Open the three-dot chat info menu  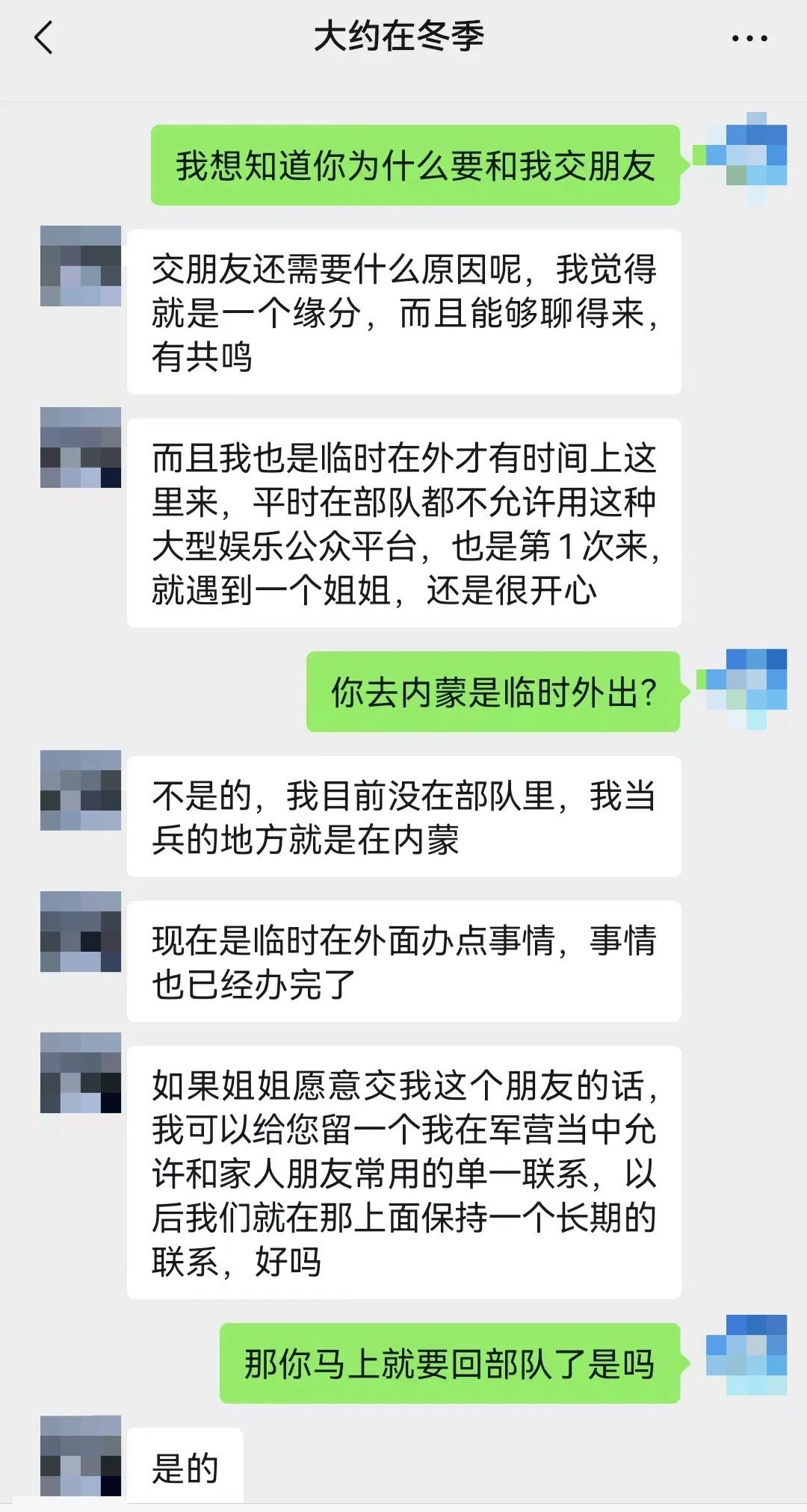(749, 38)
